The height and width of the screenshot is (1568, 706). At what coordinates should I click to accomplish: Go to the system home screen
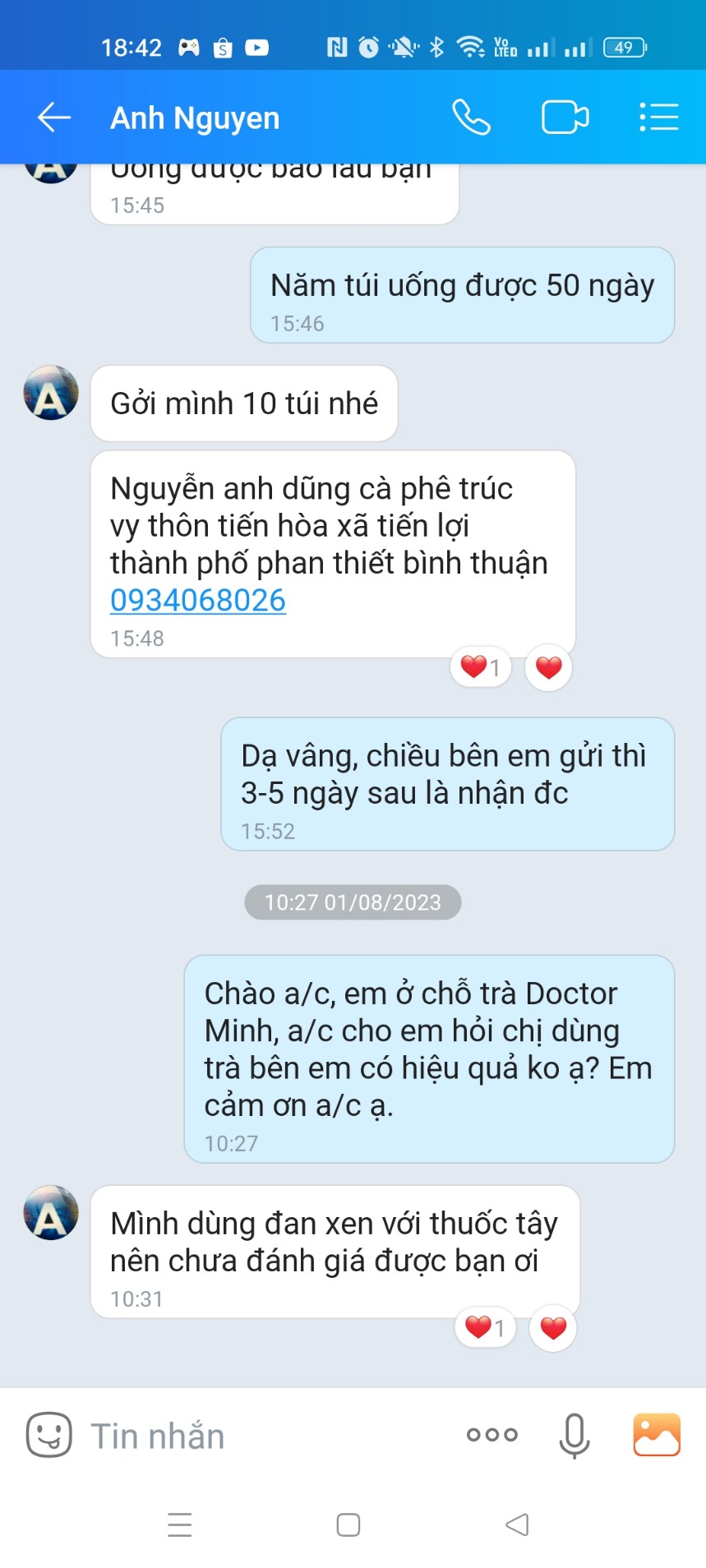click(348, 1525)
